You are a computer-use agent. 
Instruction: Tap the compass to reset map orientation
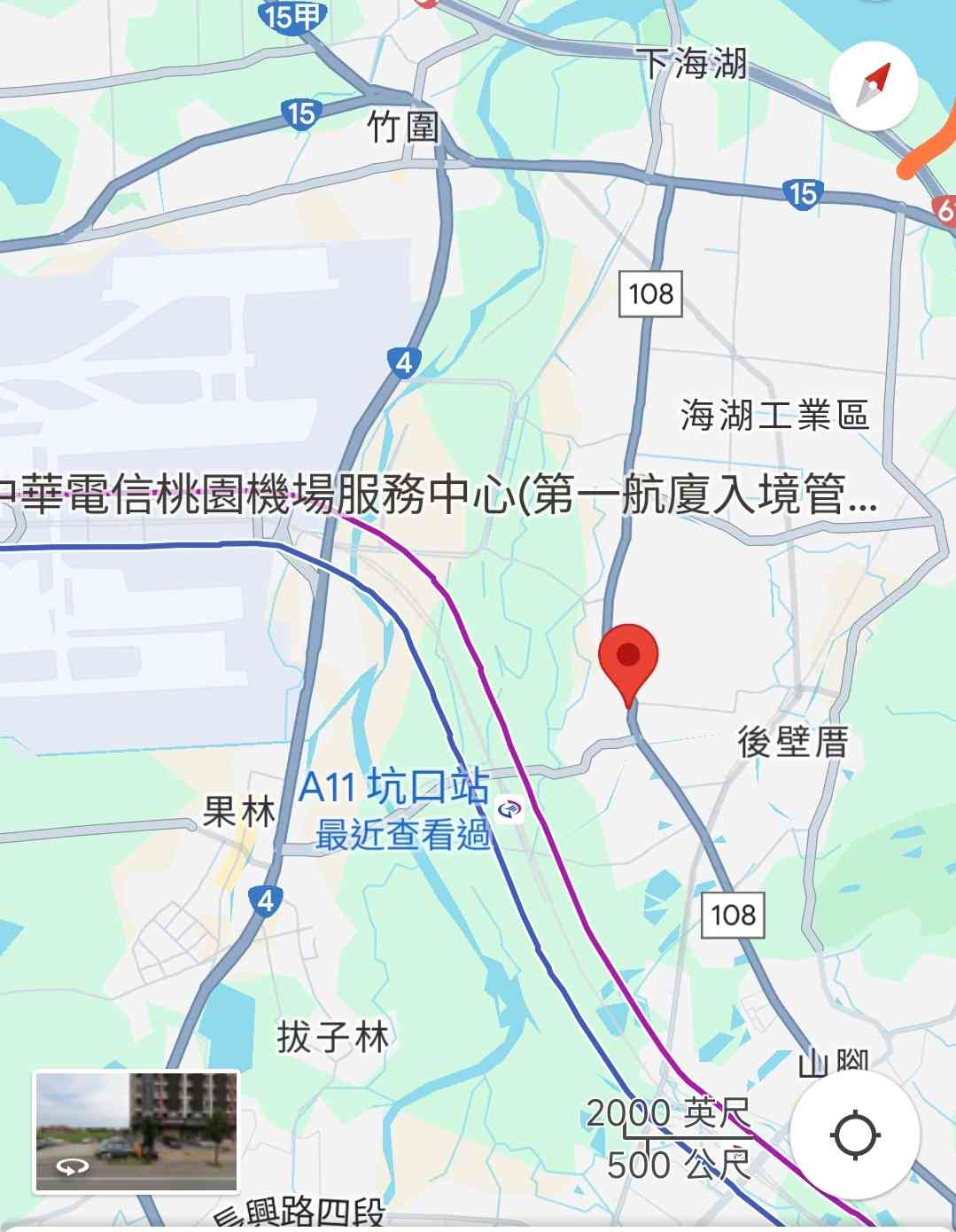point(873,86)
